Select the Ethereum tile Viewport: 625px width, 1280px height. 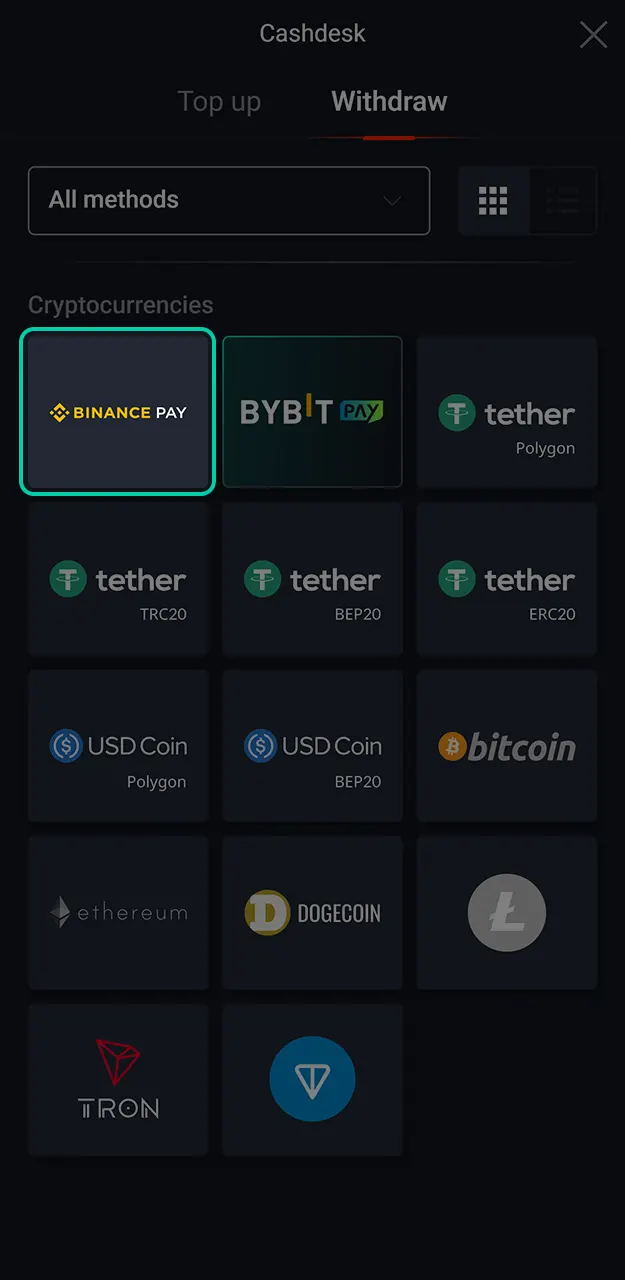(118, 913)
